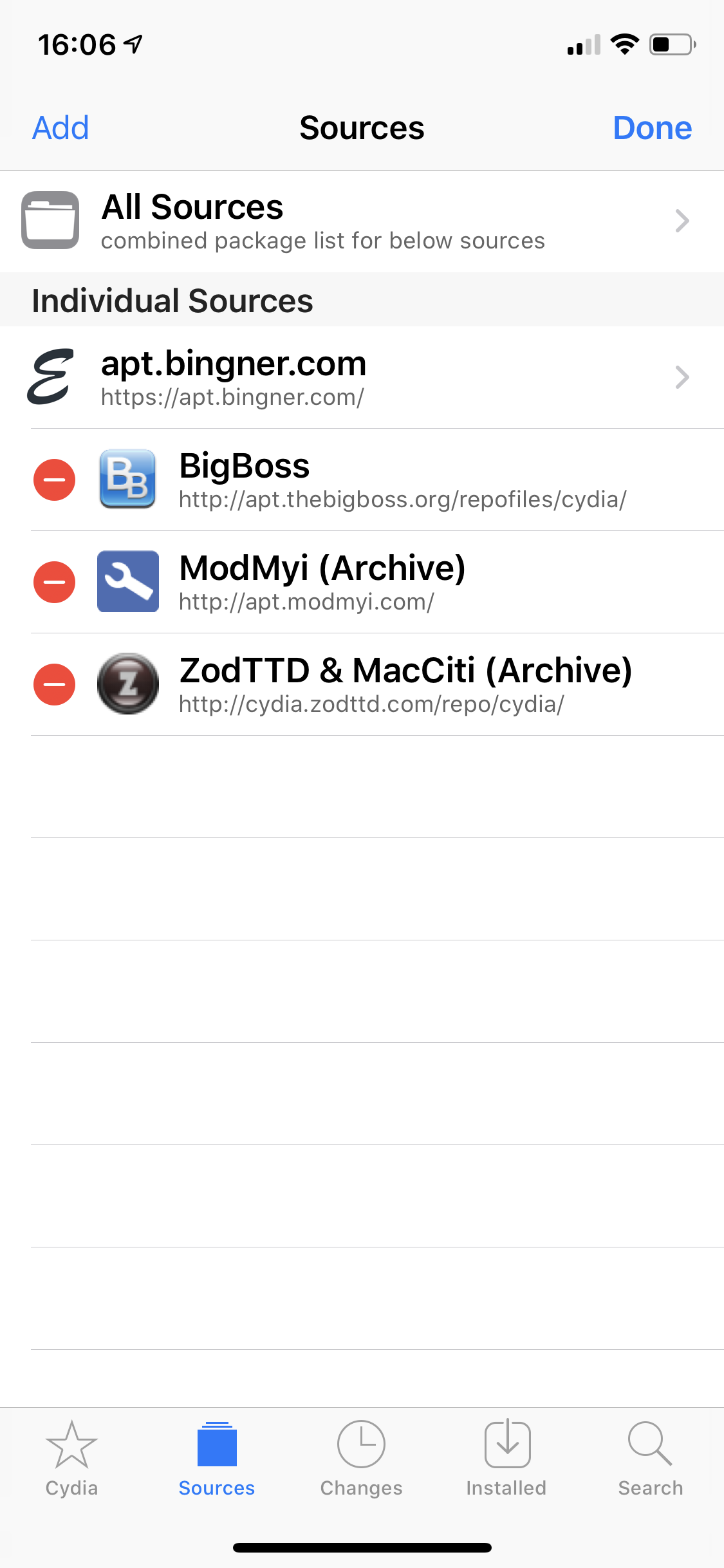
Task: Switch to the Cydia tab
Action: tap(71, 1459)
